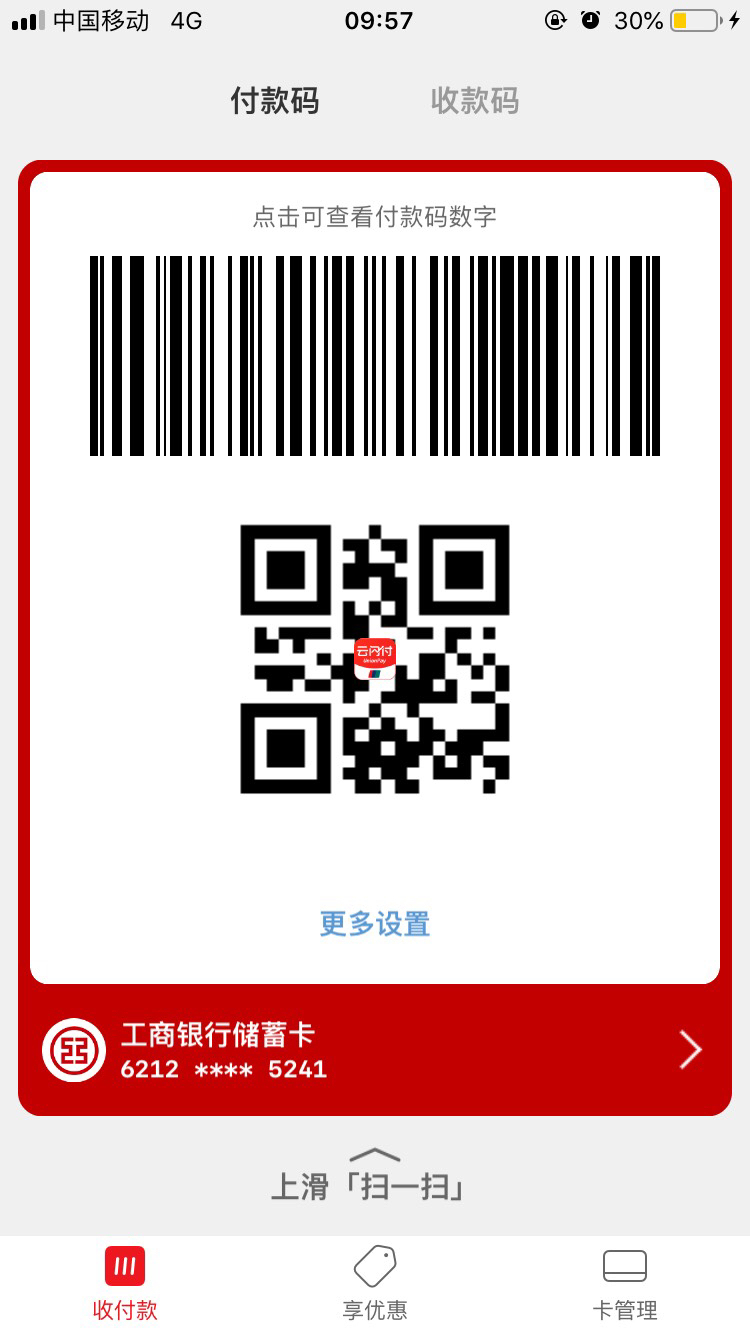Select the 付款码 tab
Screen dimensions: 750x1334
274,101
